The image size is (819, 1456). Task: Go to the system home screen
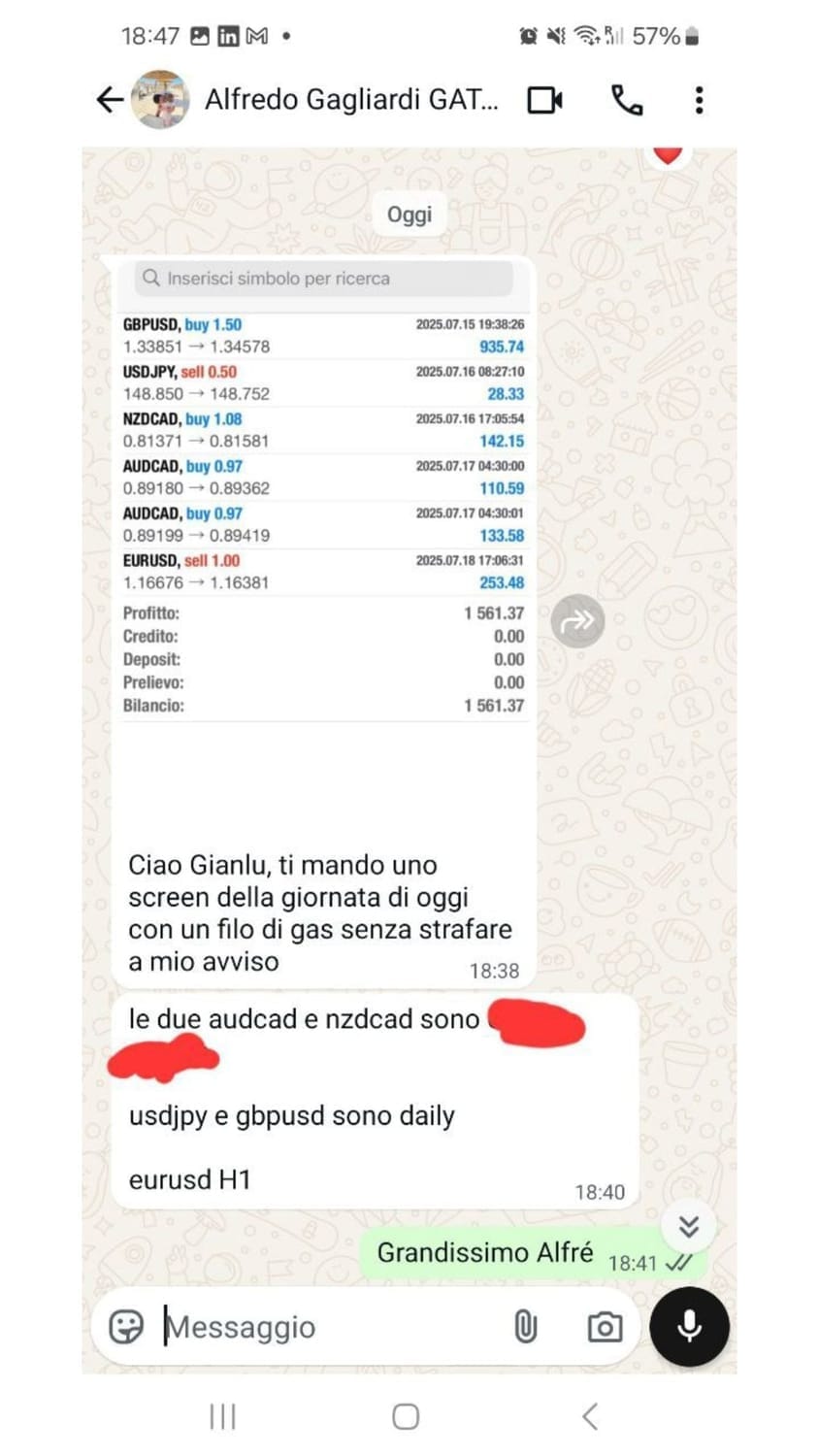point(406,1417)
